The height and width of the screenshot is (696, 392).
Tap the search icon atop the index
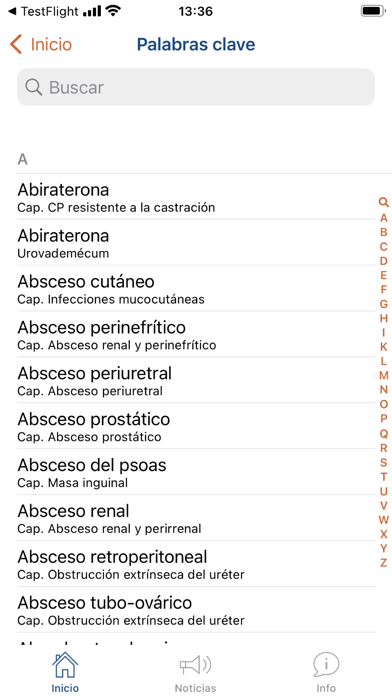pos(384,202)
